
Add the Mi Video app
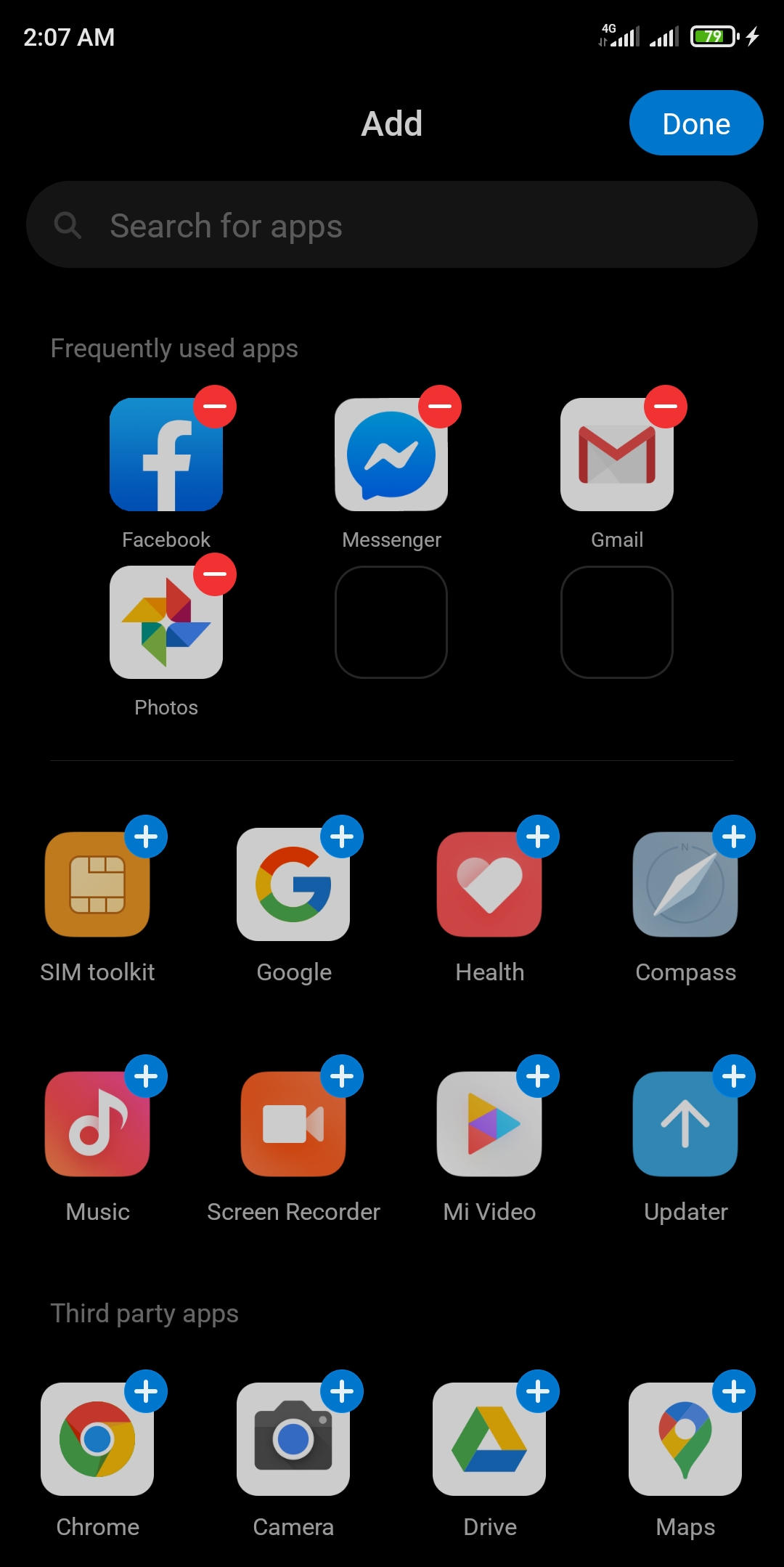click(x=538, y=1076)
